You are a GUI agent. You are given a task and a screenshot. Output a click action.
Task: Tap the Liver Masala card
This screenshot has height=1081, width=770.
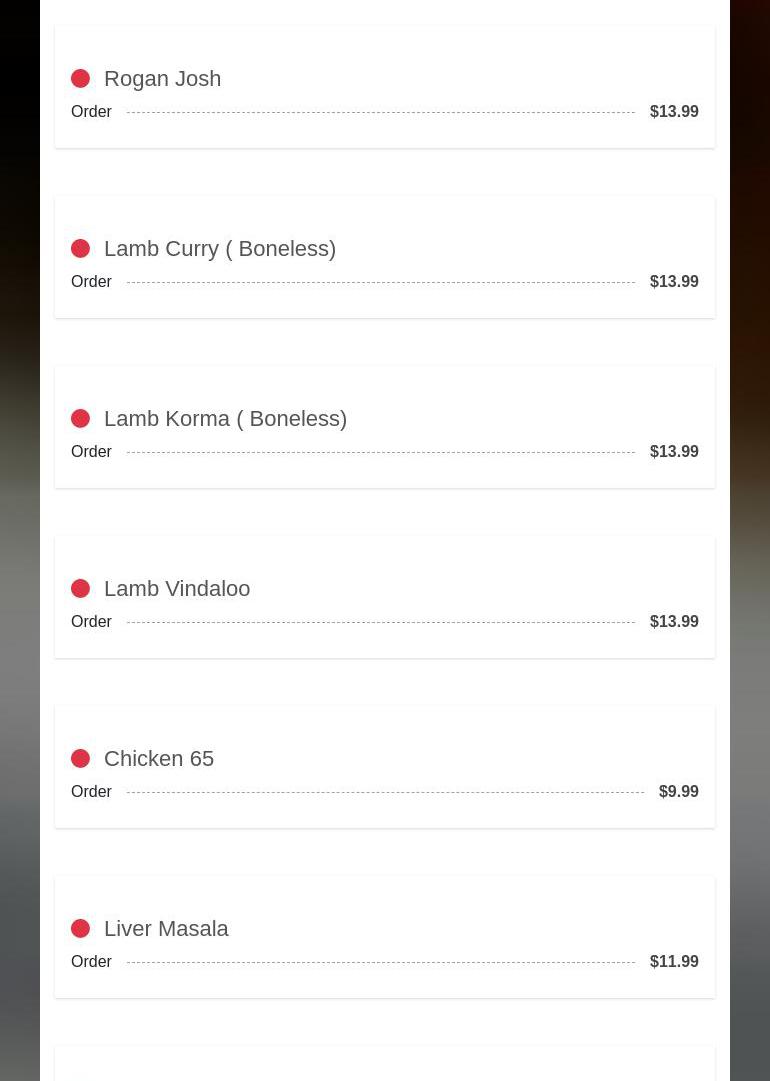[x=166, y=929]
